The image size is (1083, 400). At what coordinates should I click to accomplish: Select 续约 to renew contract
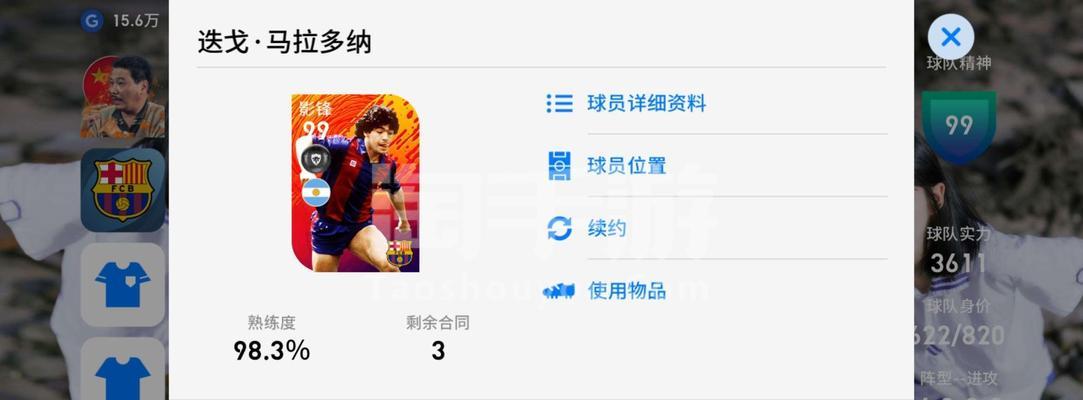(606, 229)
